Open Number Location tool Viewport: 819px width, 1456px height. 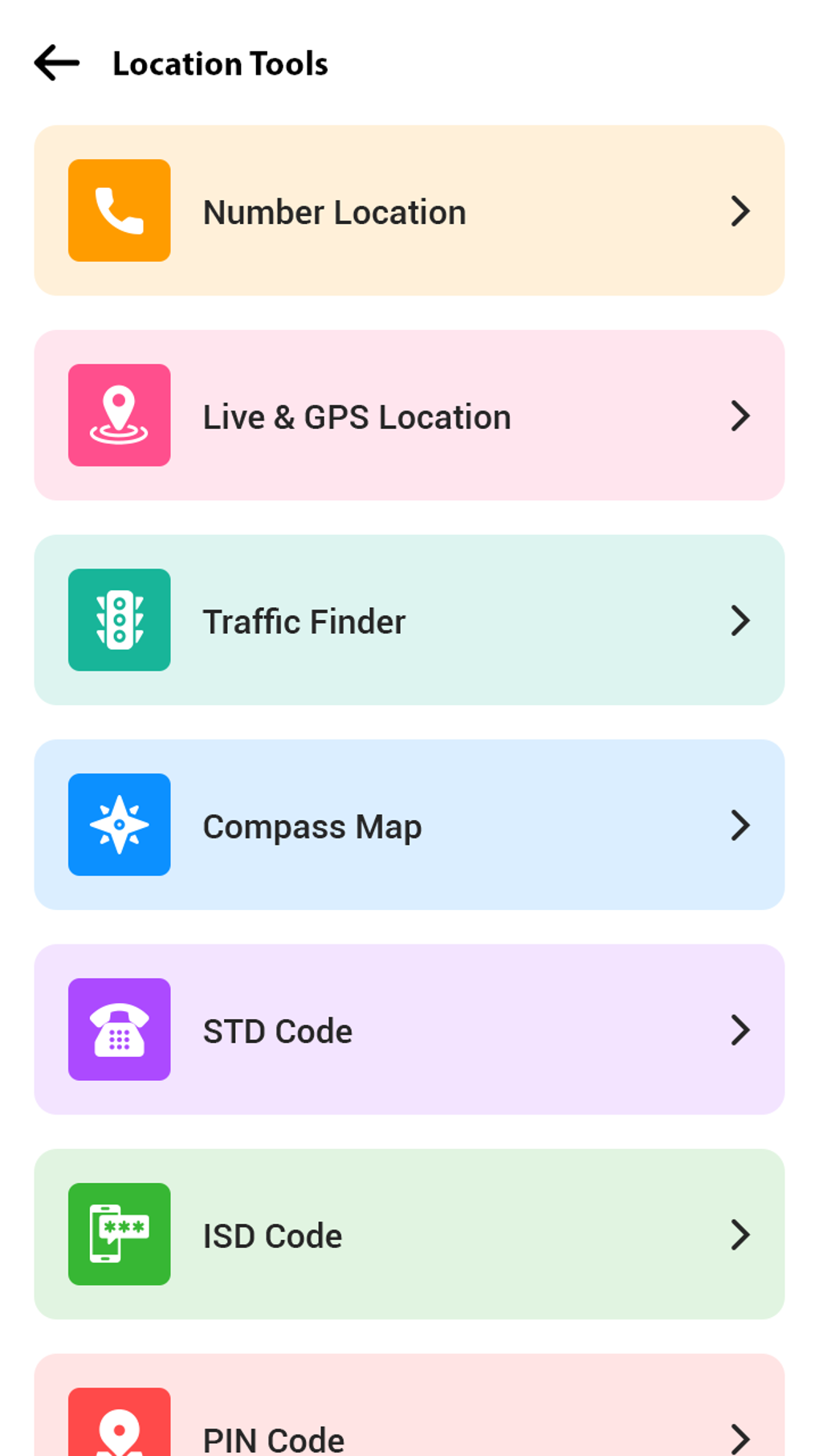click(x=409, y=210)
